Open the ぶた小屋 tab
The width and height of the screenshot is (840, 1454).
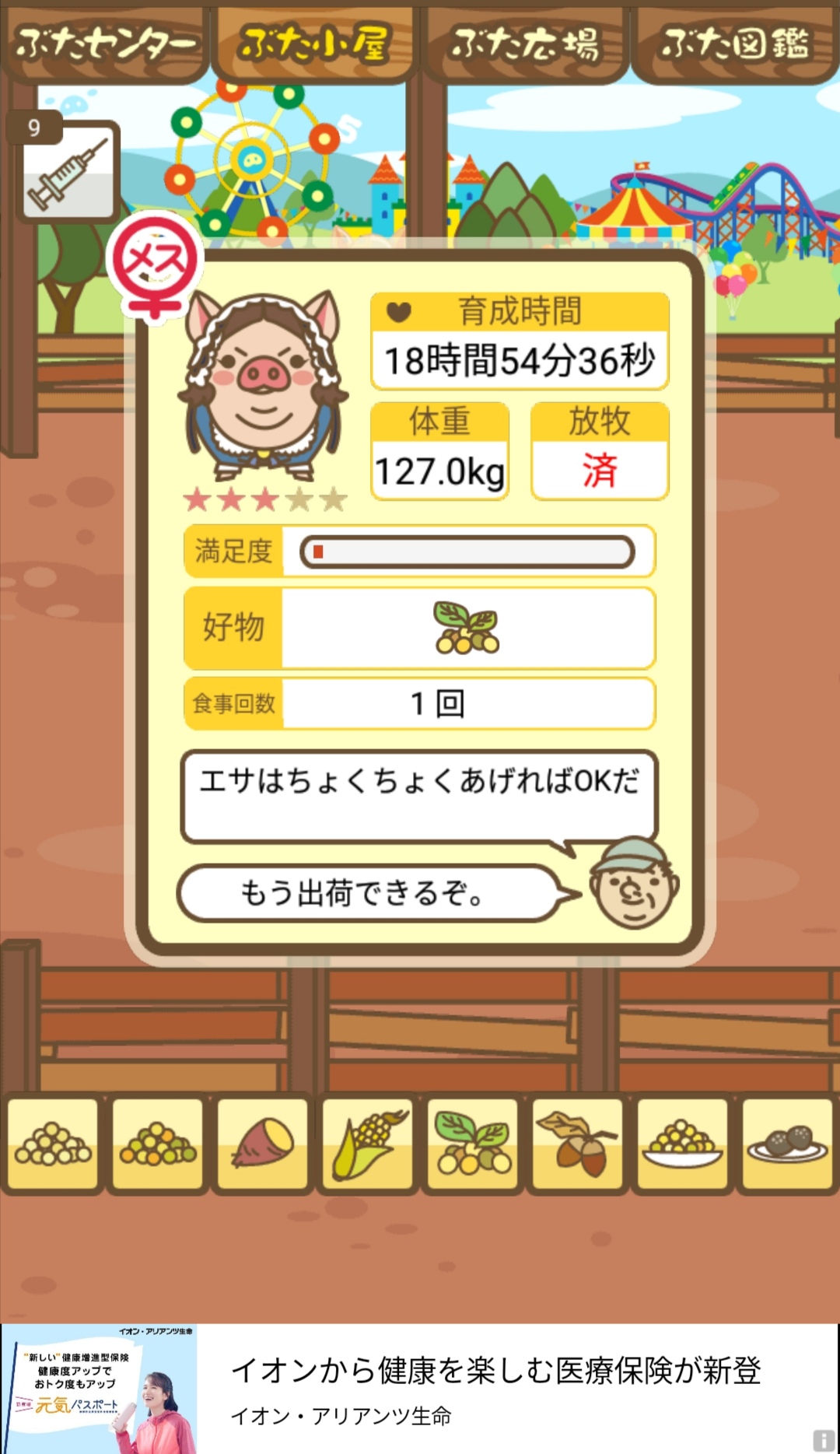(x=313, y=43)
